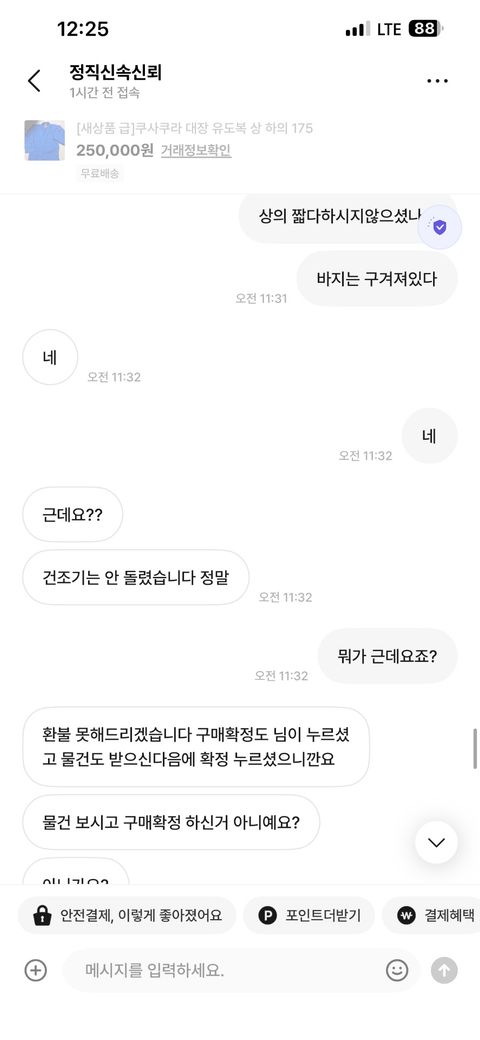Open the plus attachment menu
Viewport: 480px width, 1040px height.
click(36, 970)
